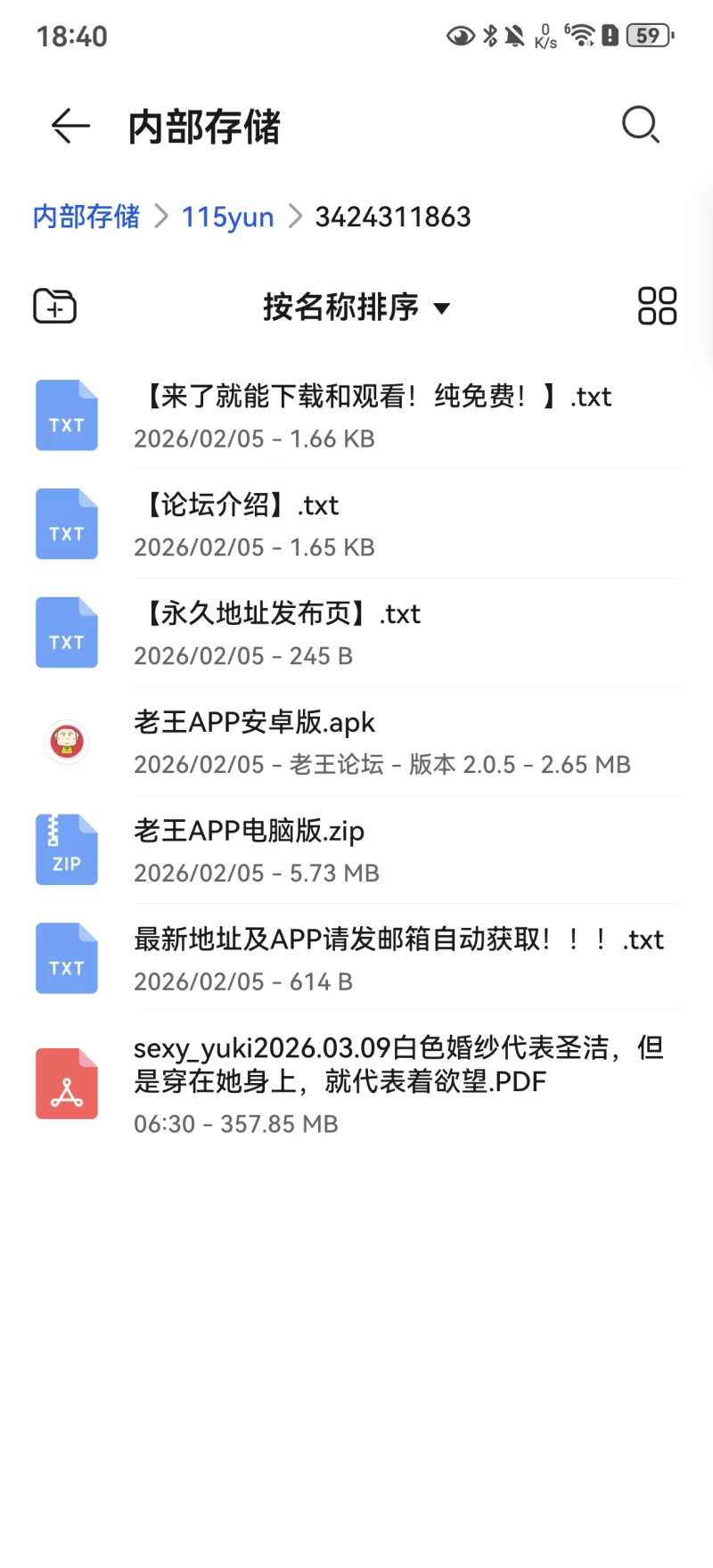Switch to grid view layout
The height and width of the screenshot is (1568, 713).
coord(657,307)
